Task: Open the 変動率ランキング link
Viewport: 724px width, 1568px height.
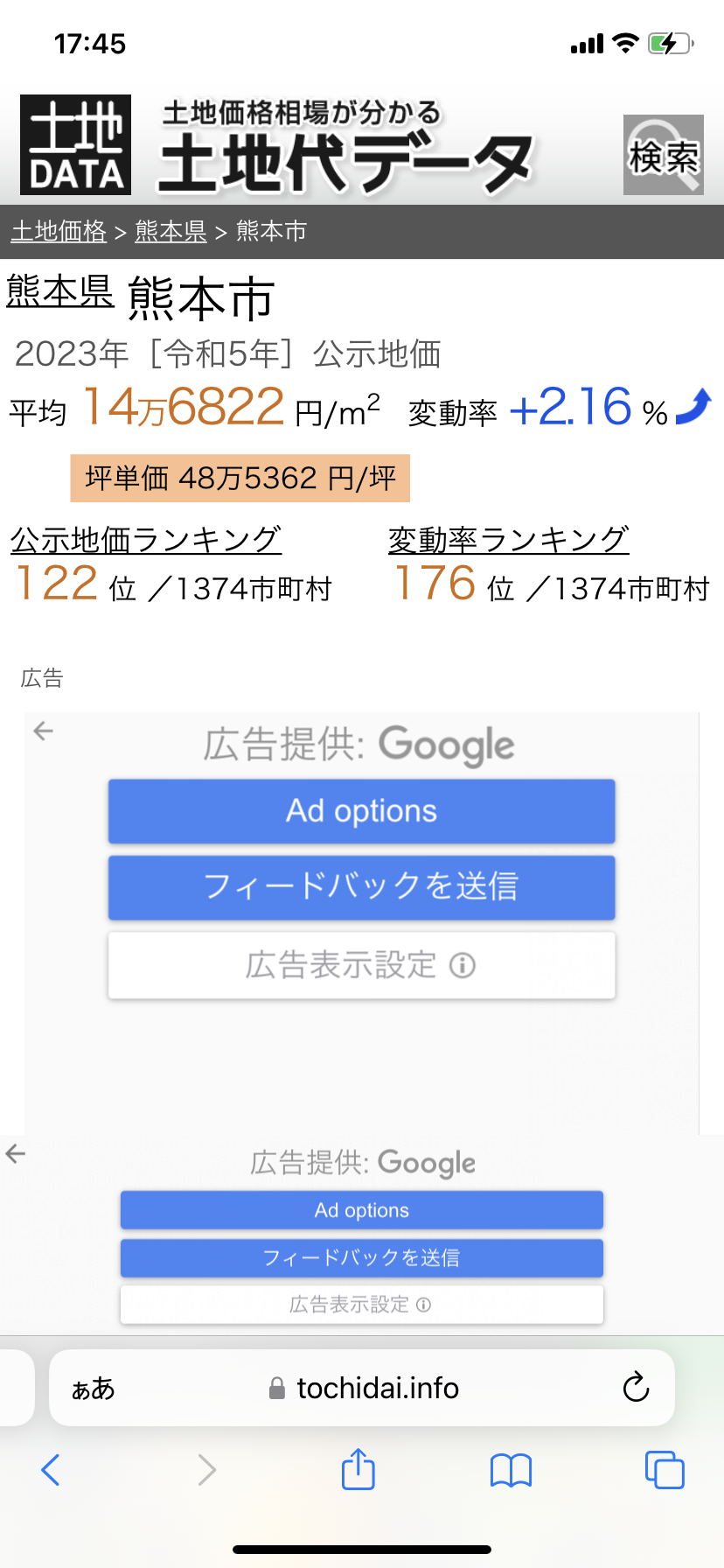Action: coord(509,539)
